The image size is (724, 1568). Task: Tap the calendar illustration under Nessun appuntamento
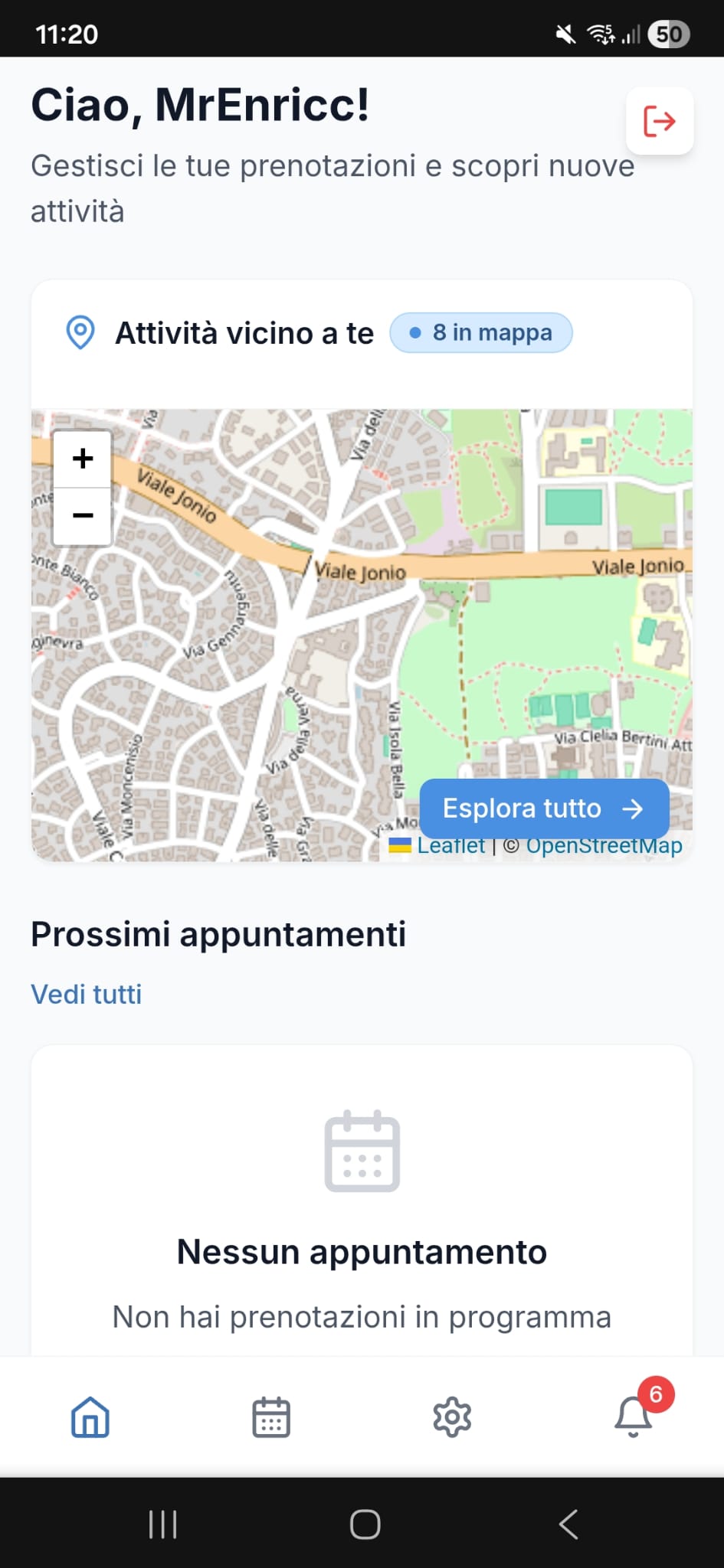362,1152
